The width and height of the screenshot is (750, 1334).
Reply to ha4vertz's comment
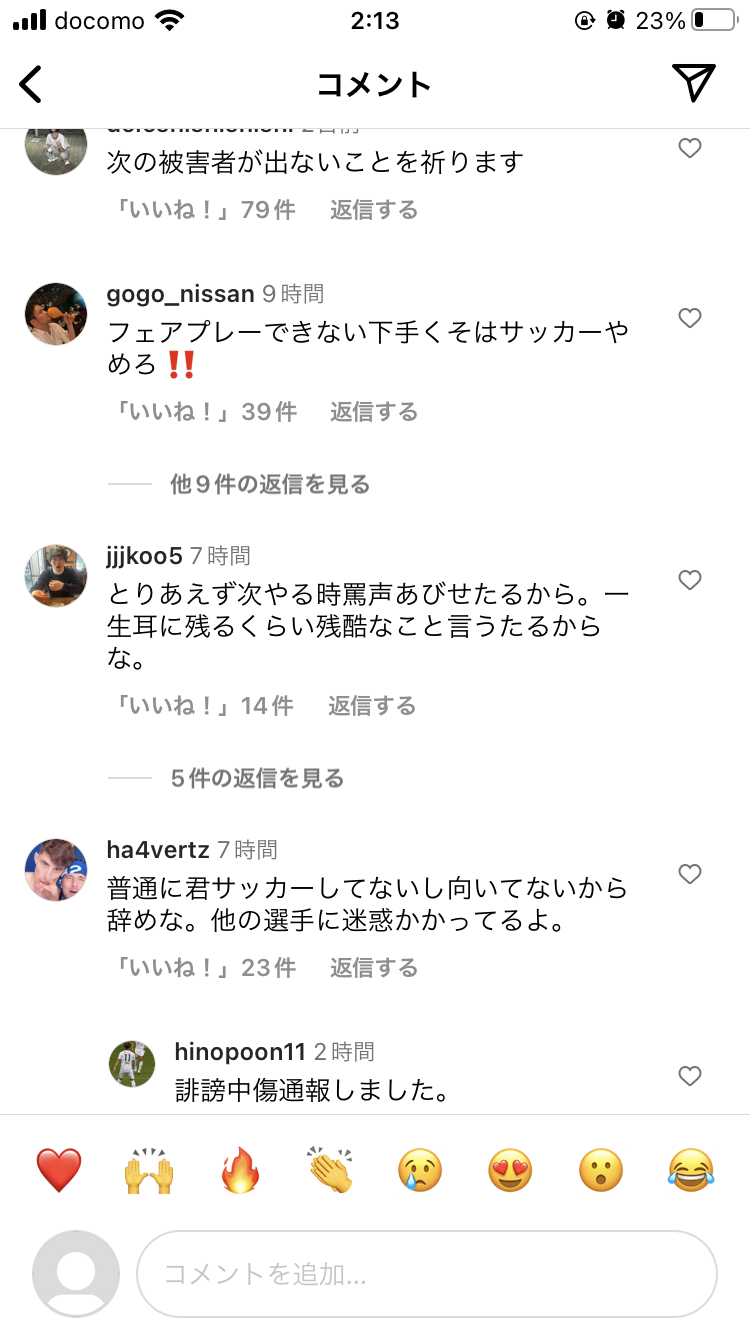pos(374,968)
